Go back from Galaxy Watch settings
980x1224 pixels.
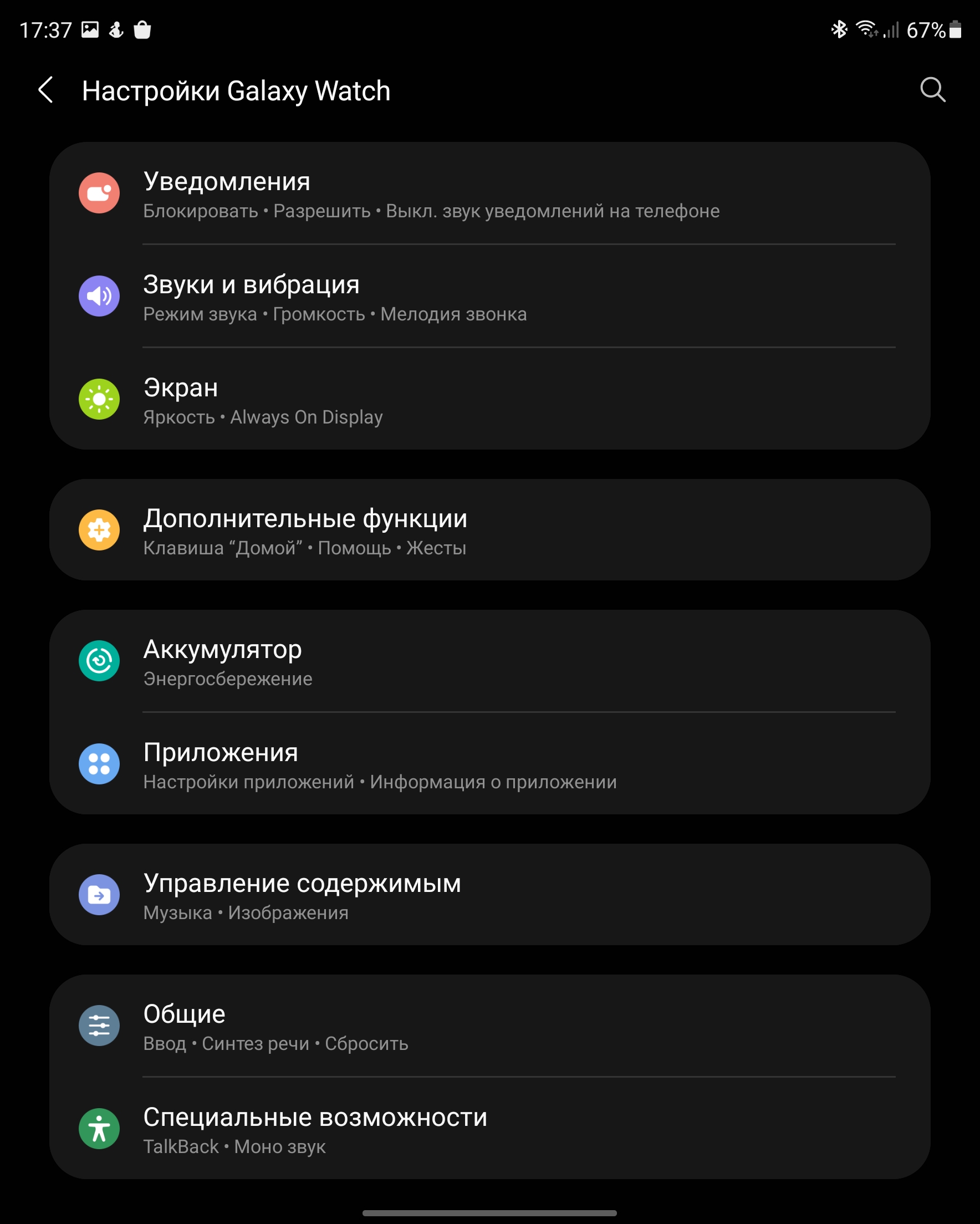click(46, 90)
